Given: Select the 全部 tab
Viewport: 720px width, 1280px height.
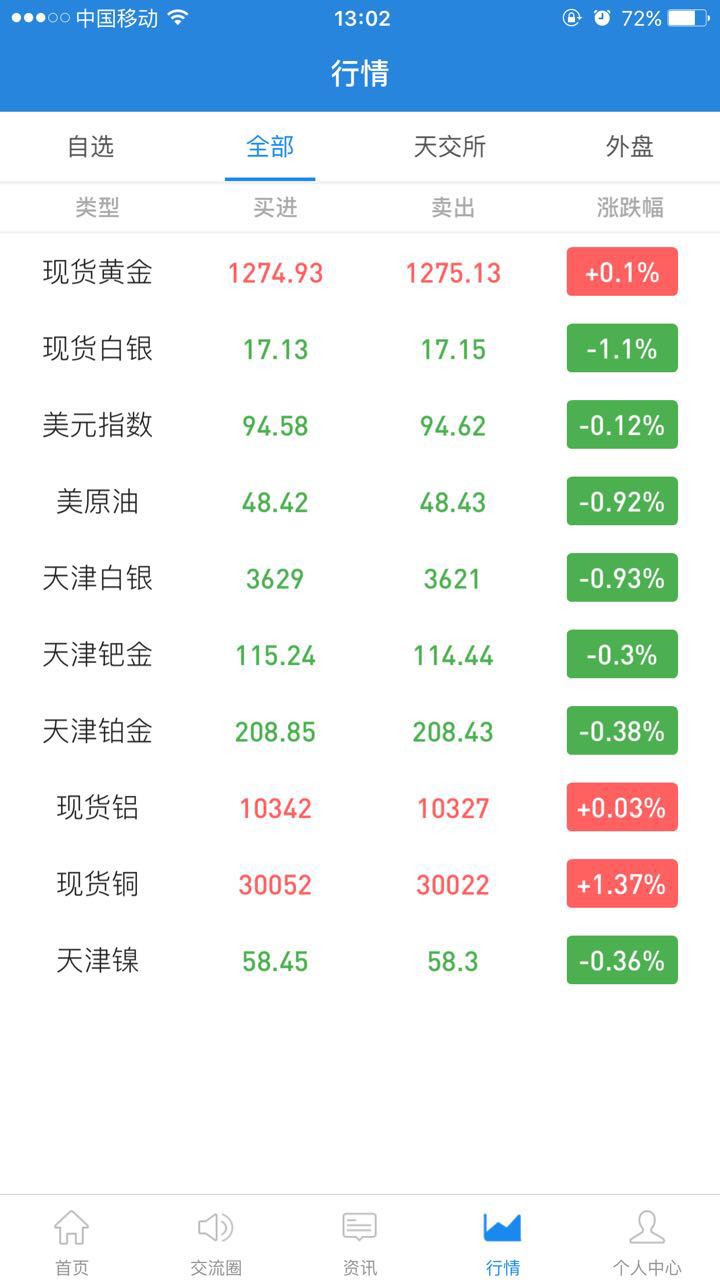Looking at the screenshot, I should 270,147.
